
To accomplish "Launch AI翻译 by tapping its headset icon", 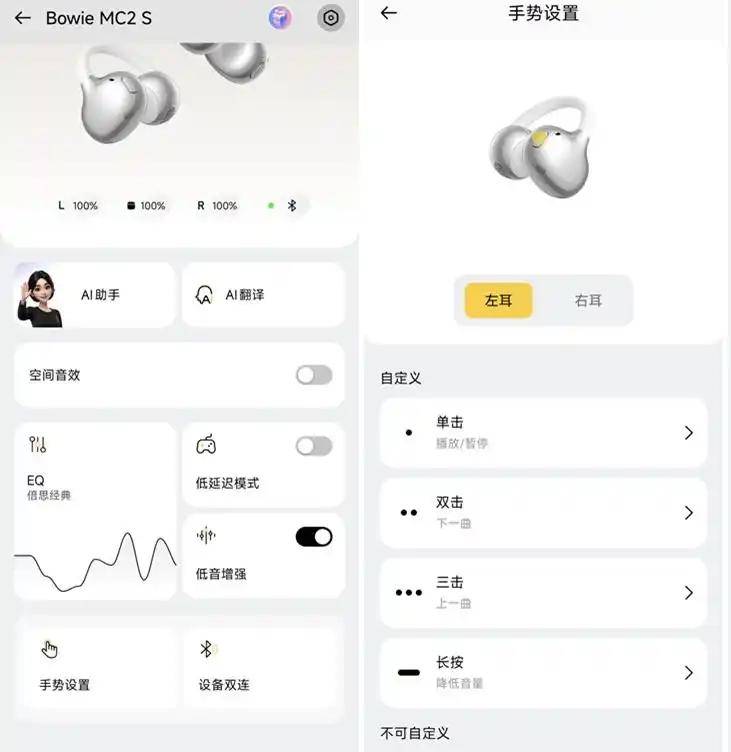I will click(203, 293).
